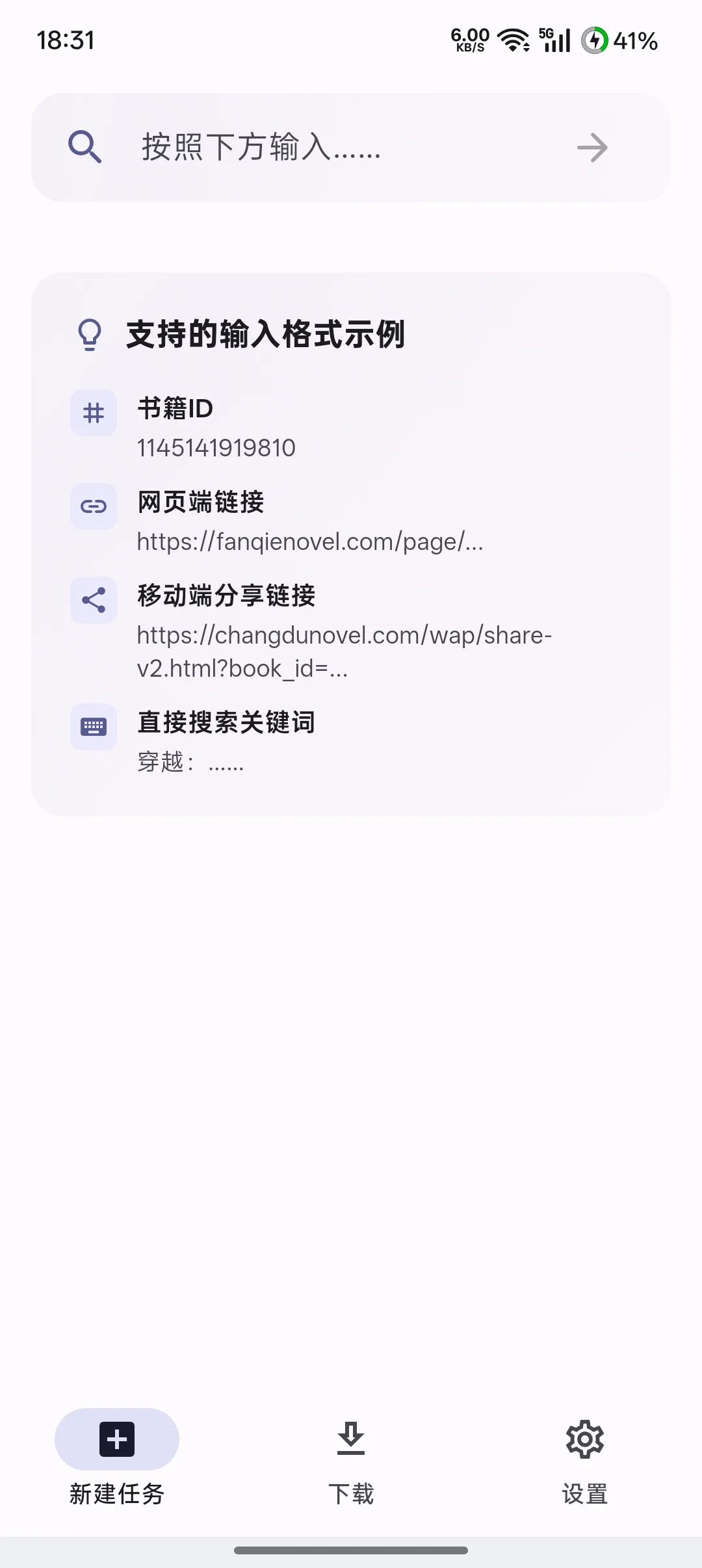Click the keyboard icon beside 直接搜索关键词
Viewport: 702px width, 1568px height.
point(93,727)
